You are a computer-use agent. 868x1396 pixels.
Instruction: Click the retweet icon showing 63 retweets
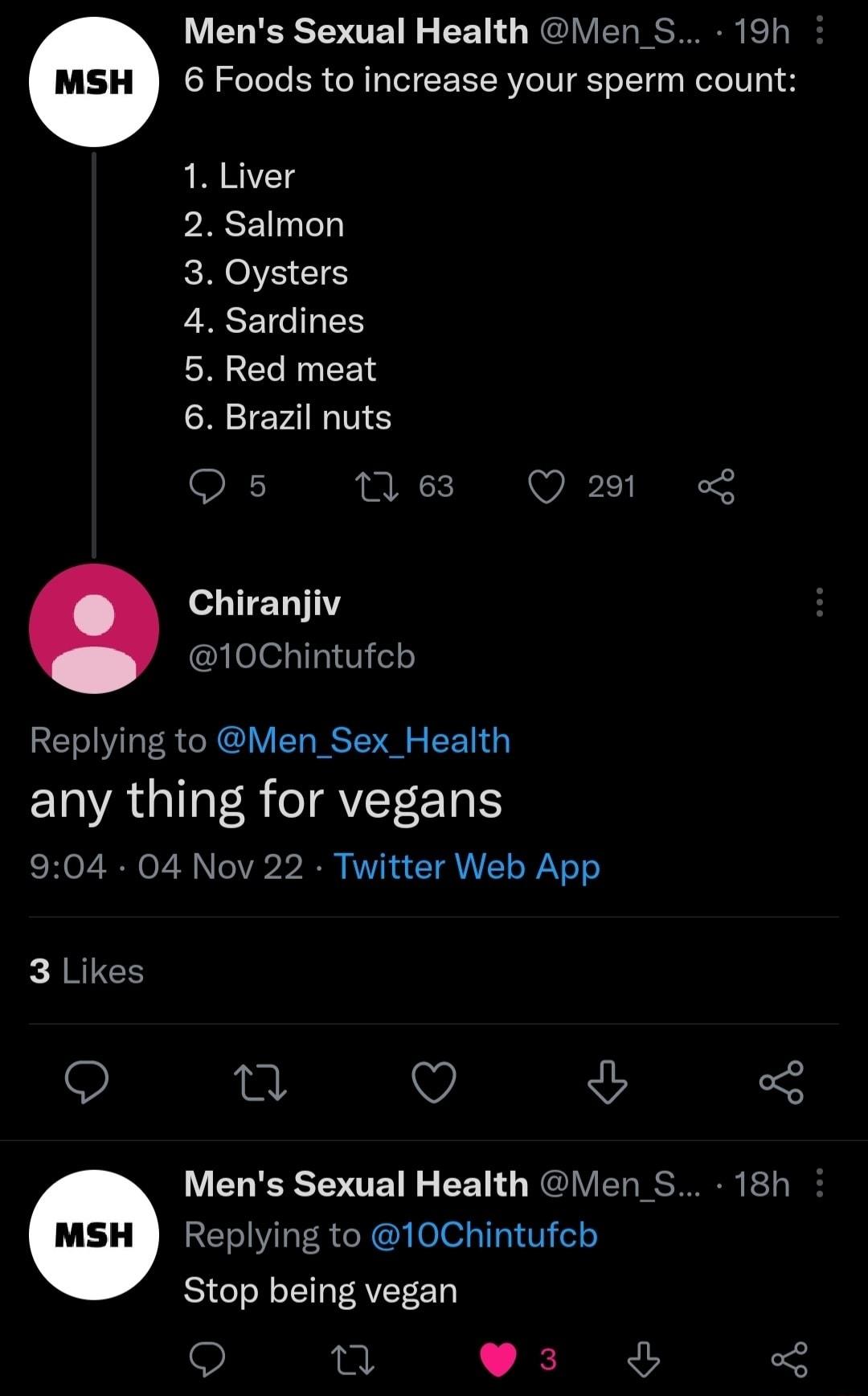click(x=376, y=486)
